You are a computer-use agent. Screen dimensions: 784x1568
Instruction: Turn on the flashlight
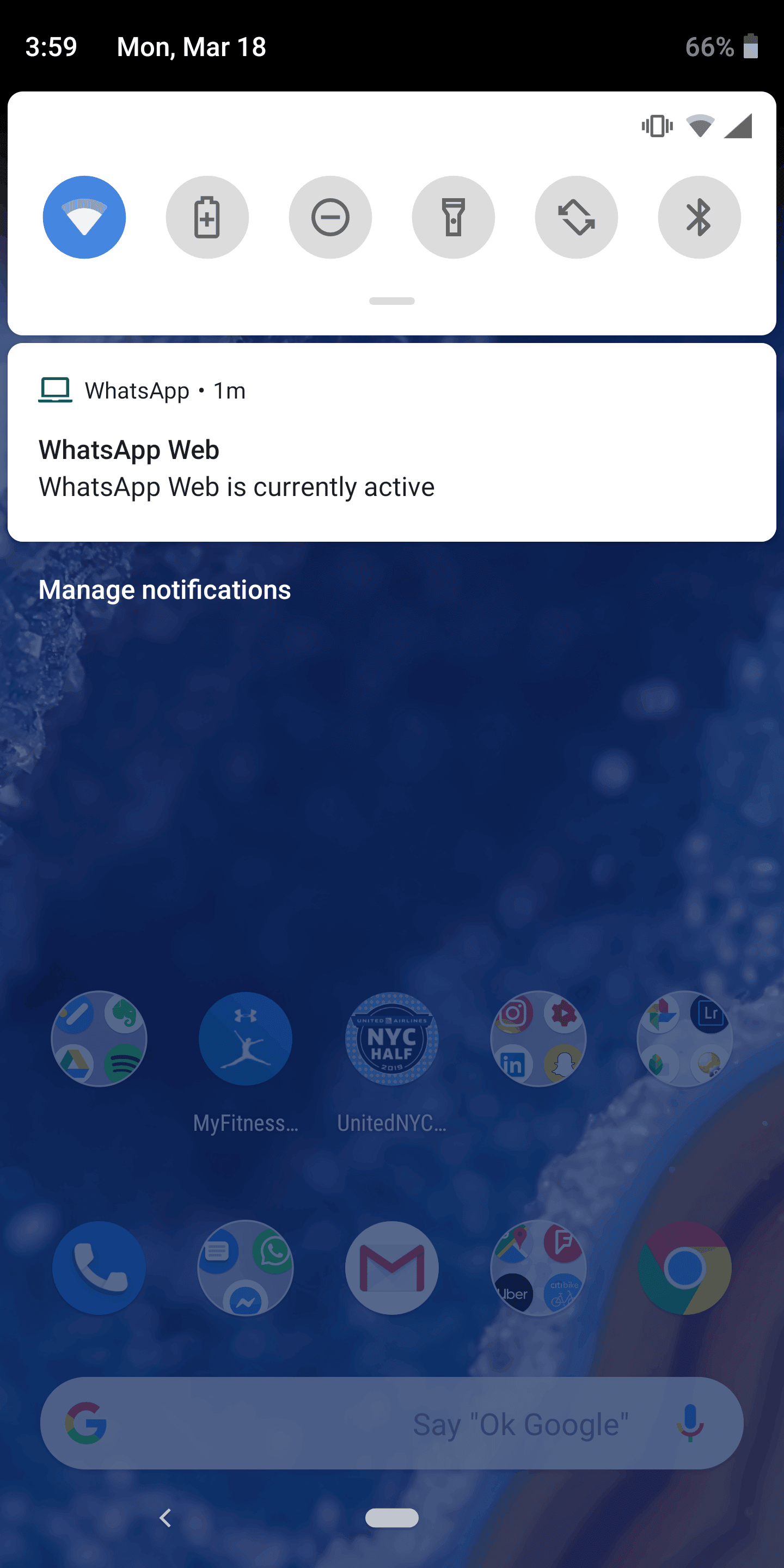pyautogui.click(x=453, y=217)
